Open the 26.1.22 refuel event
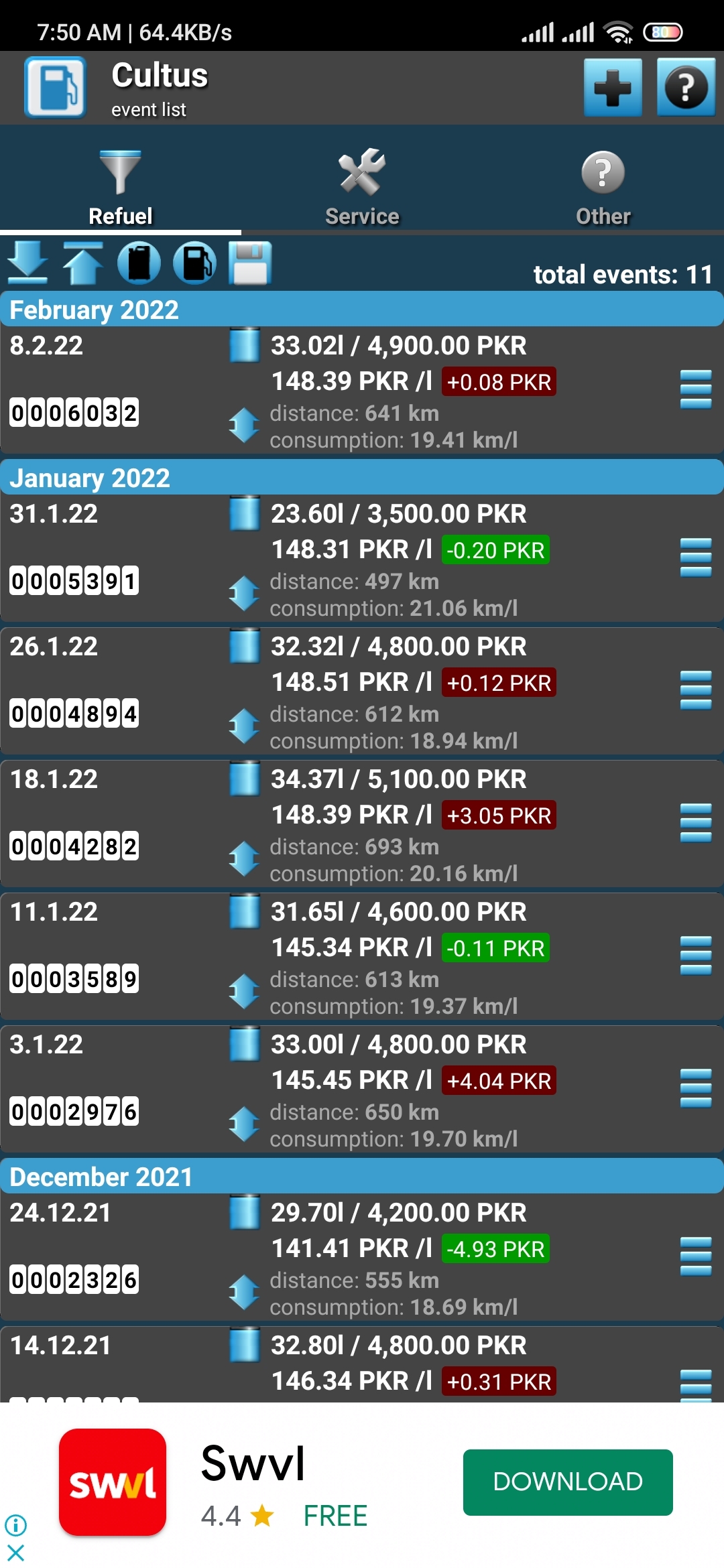This screenshot has height=1568, width=724. tap(362, 692)
